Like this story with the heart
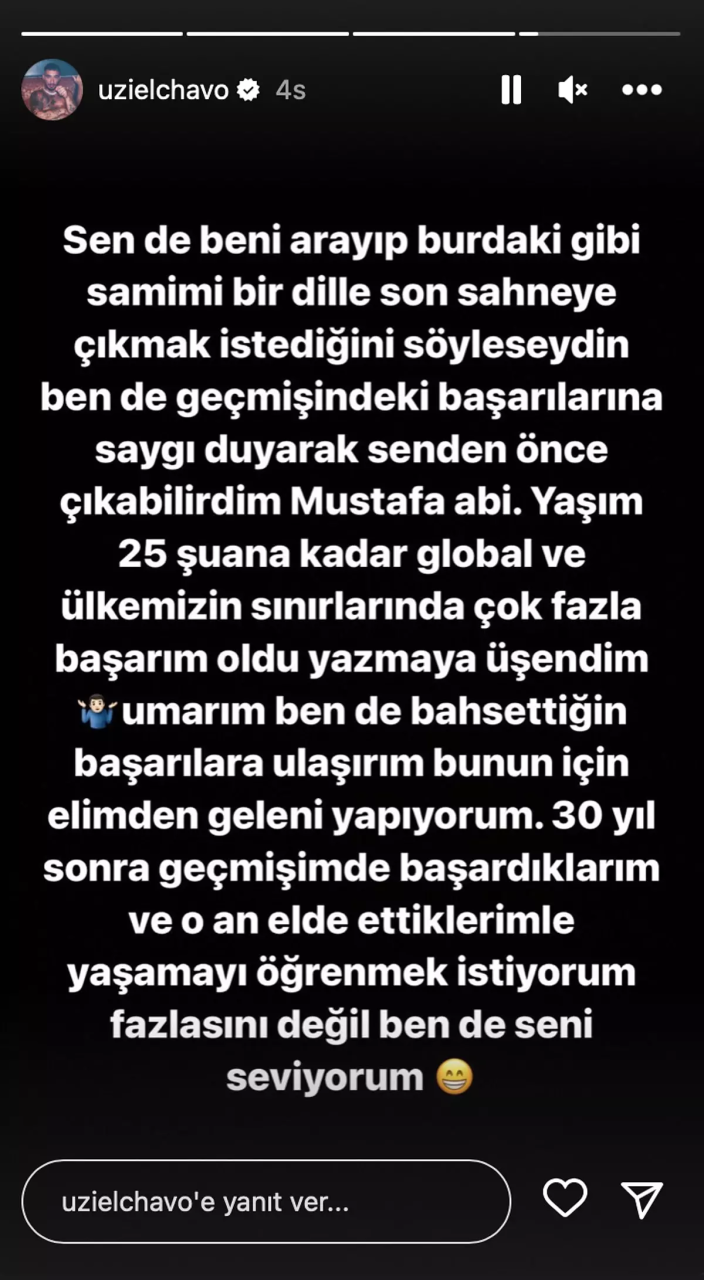The height and width of the screenshot is (1280, 704). pyautogui.click(x=565, y=1198)
